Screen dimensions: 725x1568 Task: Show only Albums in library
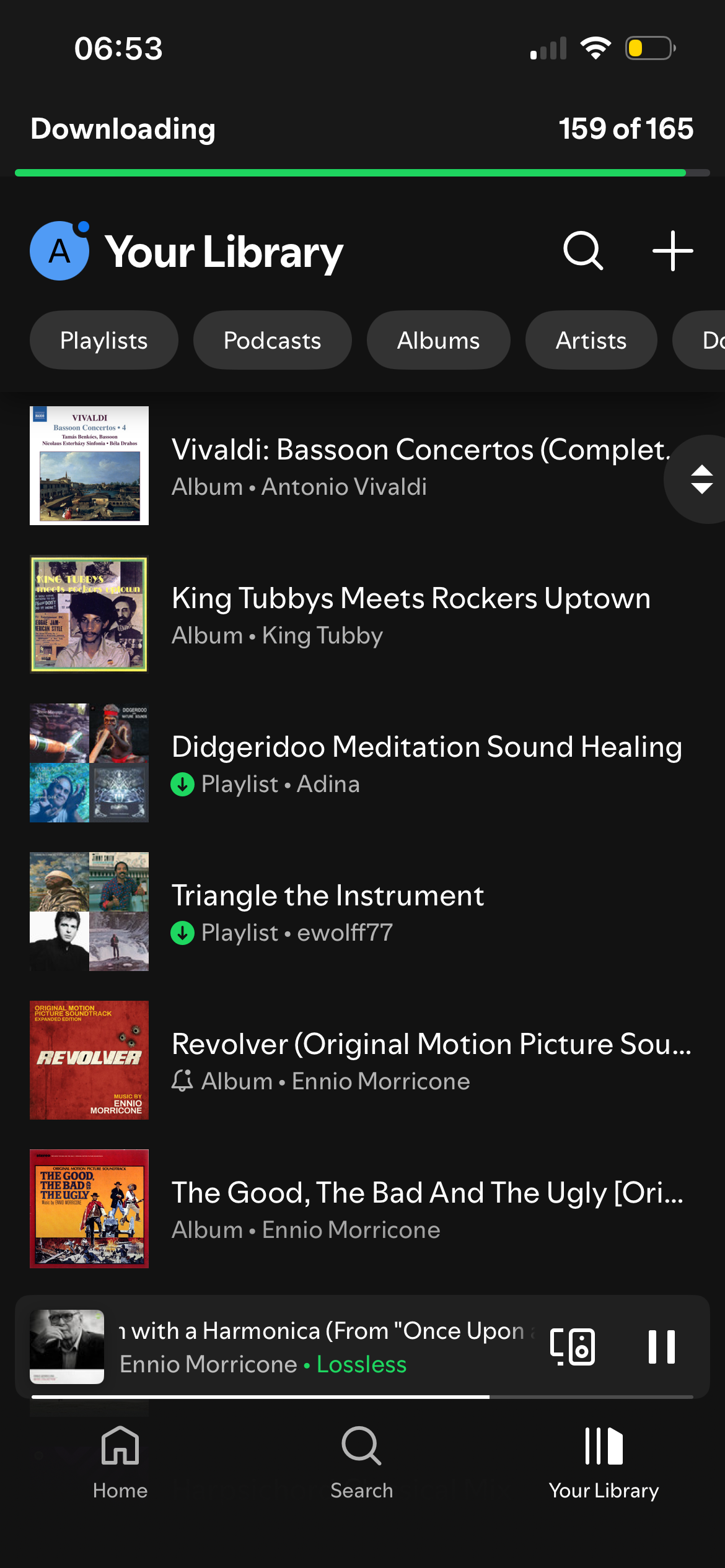438,341
